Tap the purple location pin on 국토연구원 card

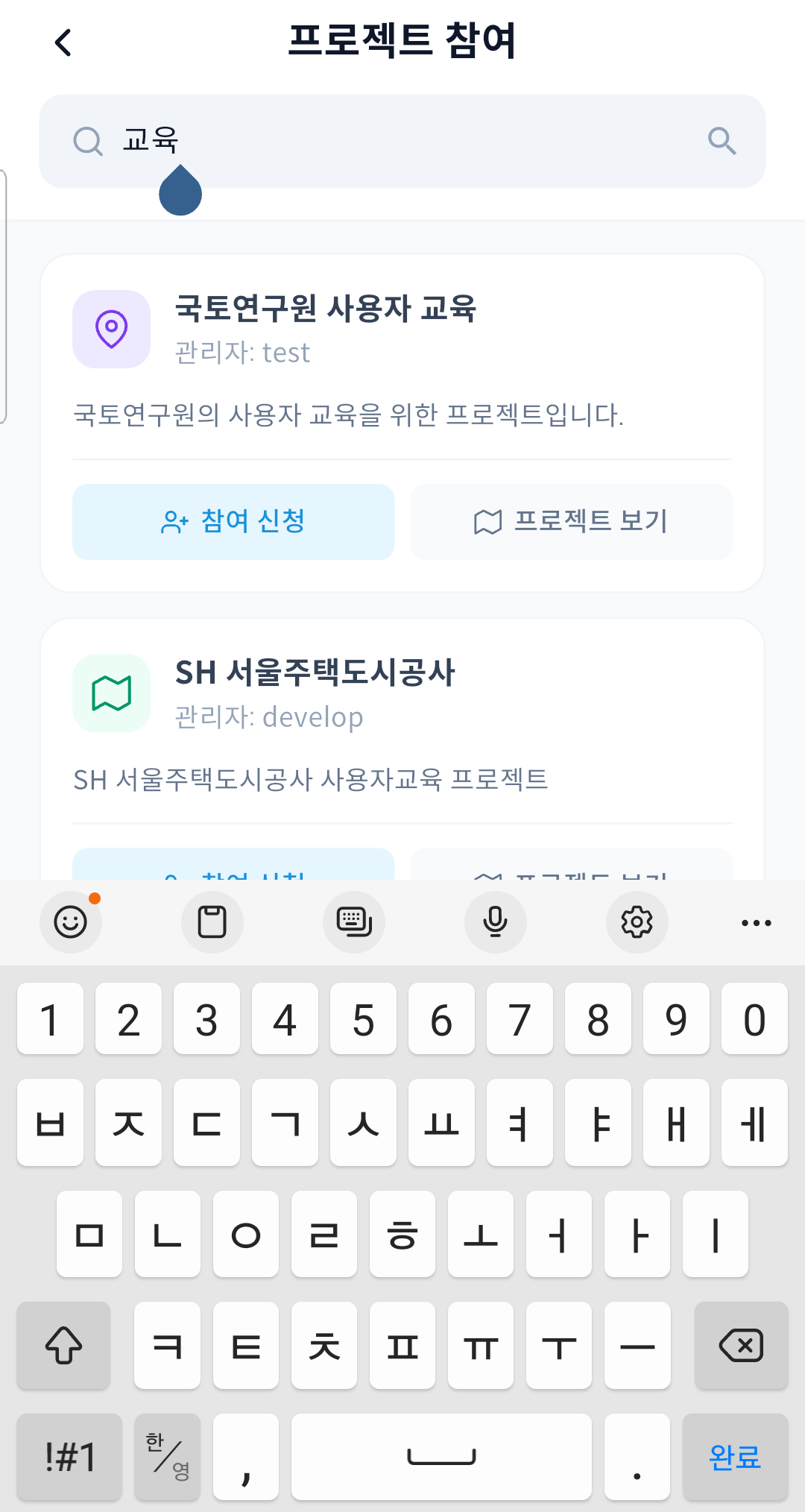click(111, 330)
